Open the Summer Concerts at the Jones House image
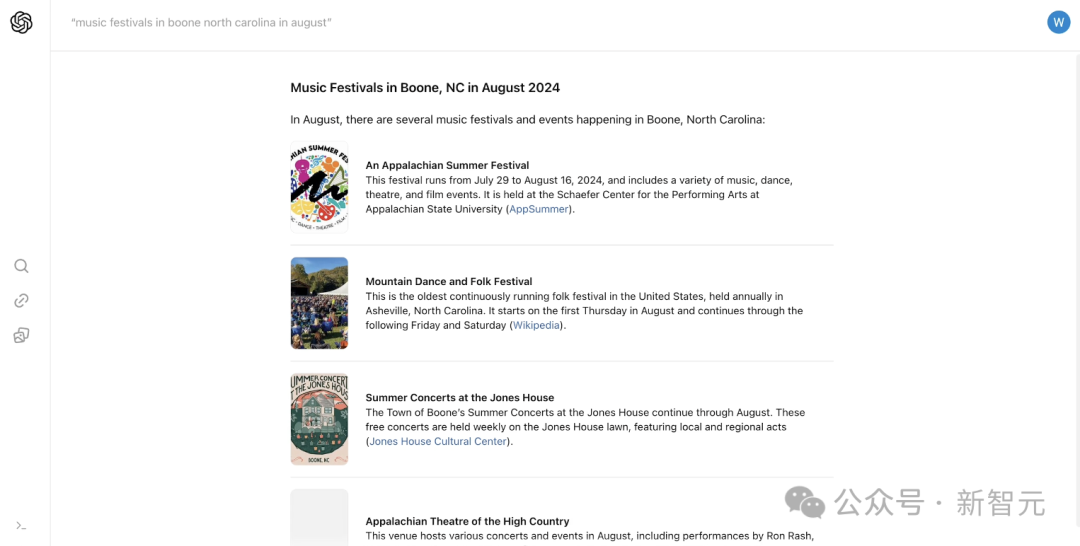The image size is (1080, 546). tap(319, 419)
